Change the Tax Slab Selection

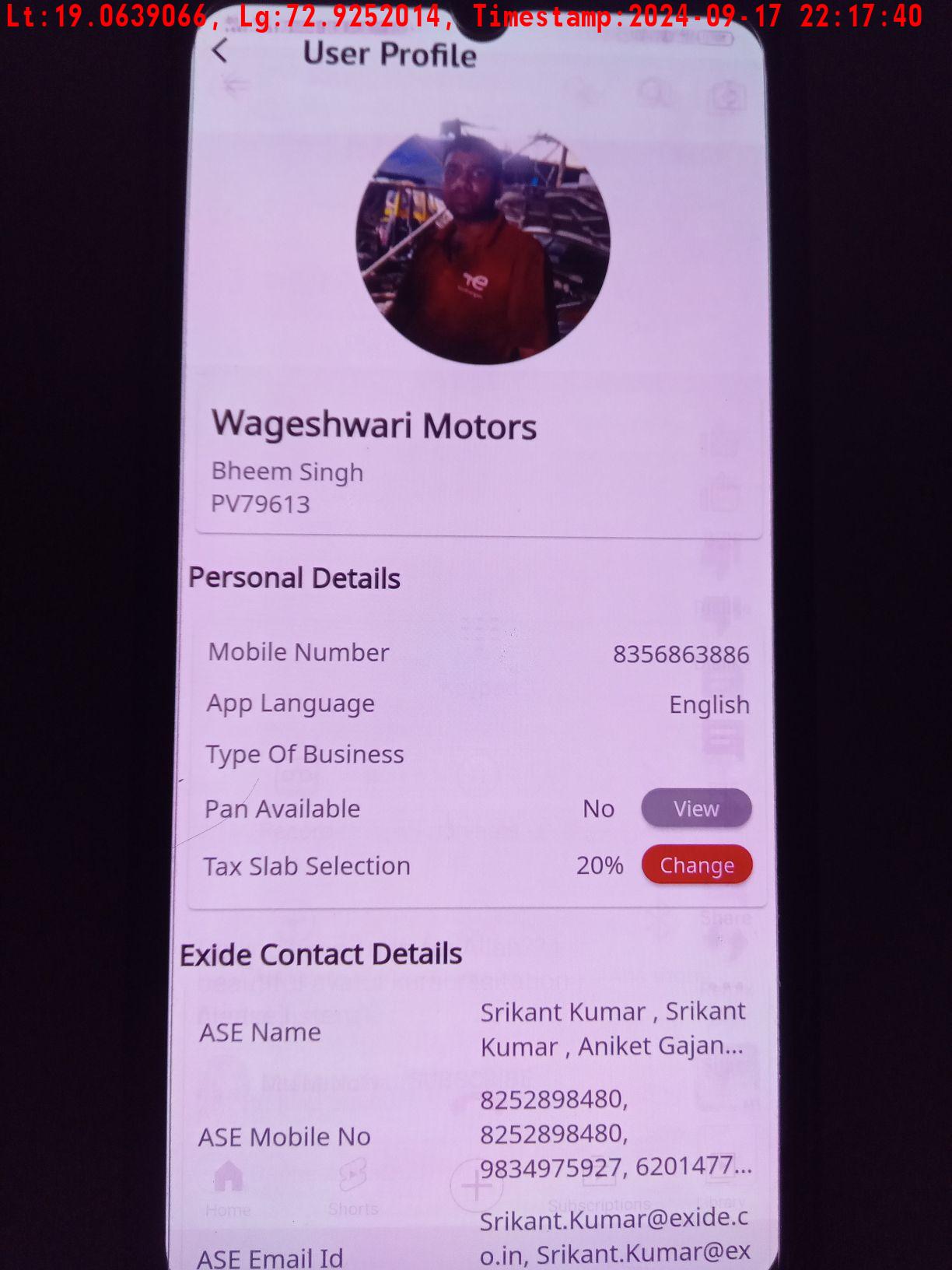pos(697,865)
